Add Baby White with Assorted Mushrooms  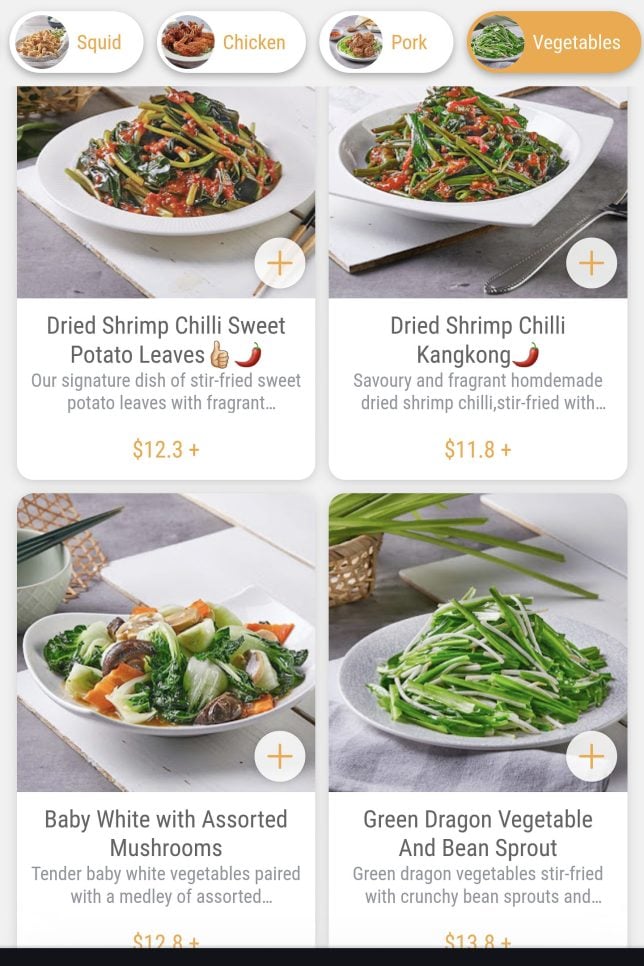coord(280,756)
